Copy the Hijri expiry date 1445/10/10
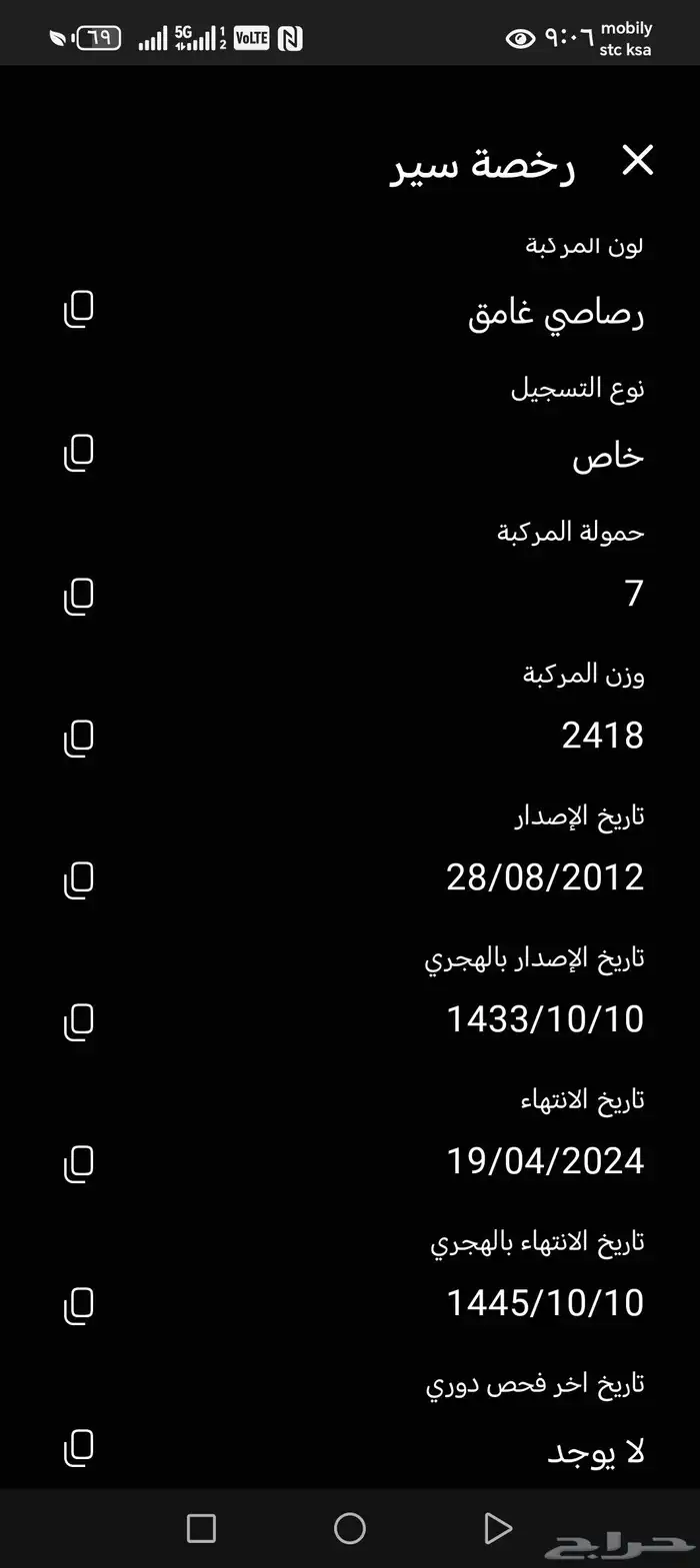This screenshot has width=700, height=1568. [79, 1305]
